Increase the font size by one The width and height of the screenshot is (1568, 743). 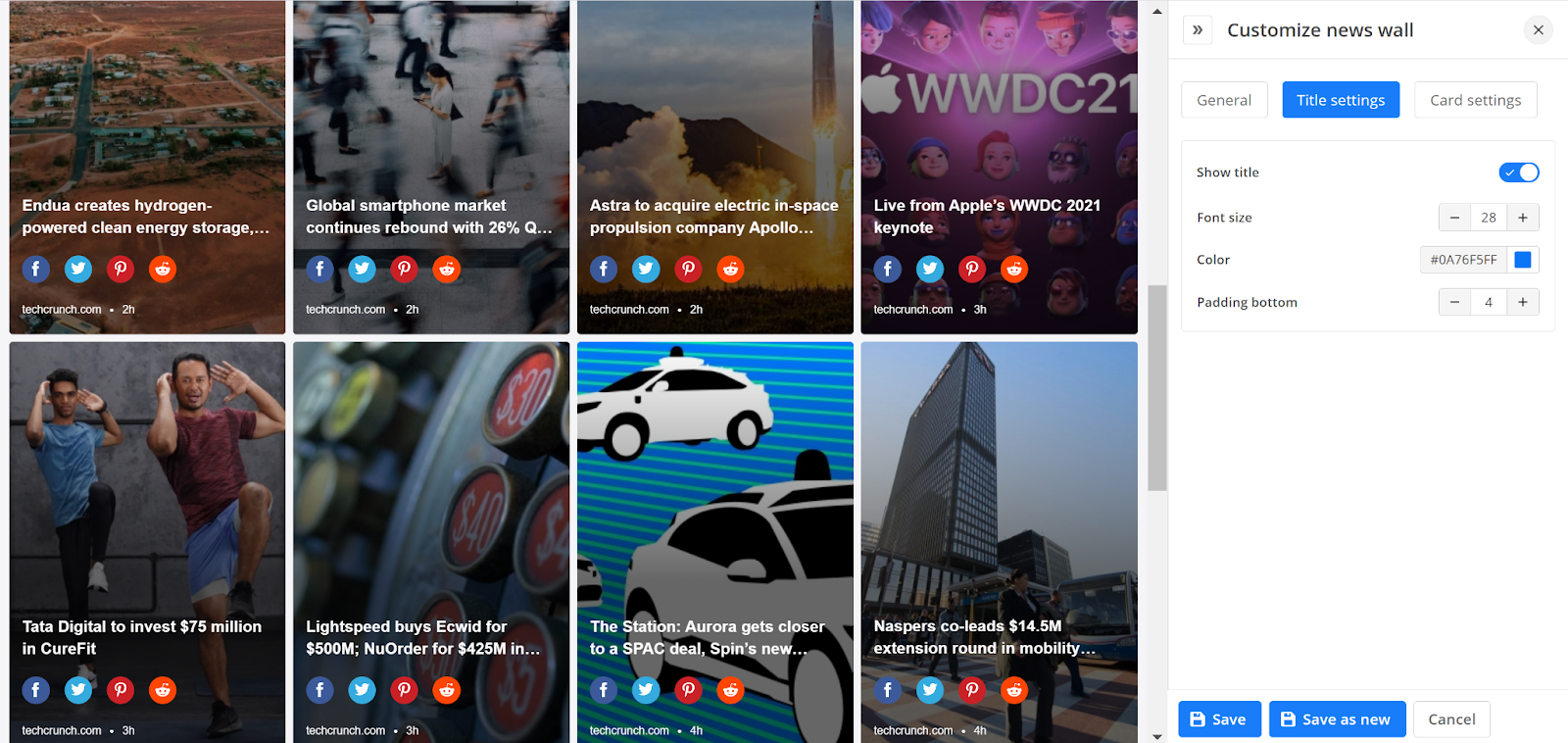[x=1523, y=218]
